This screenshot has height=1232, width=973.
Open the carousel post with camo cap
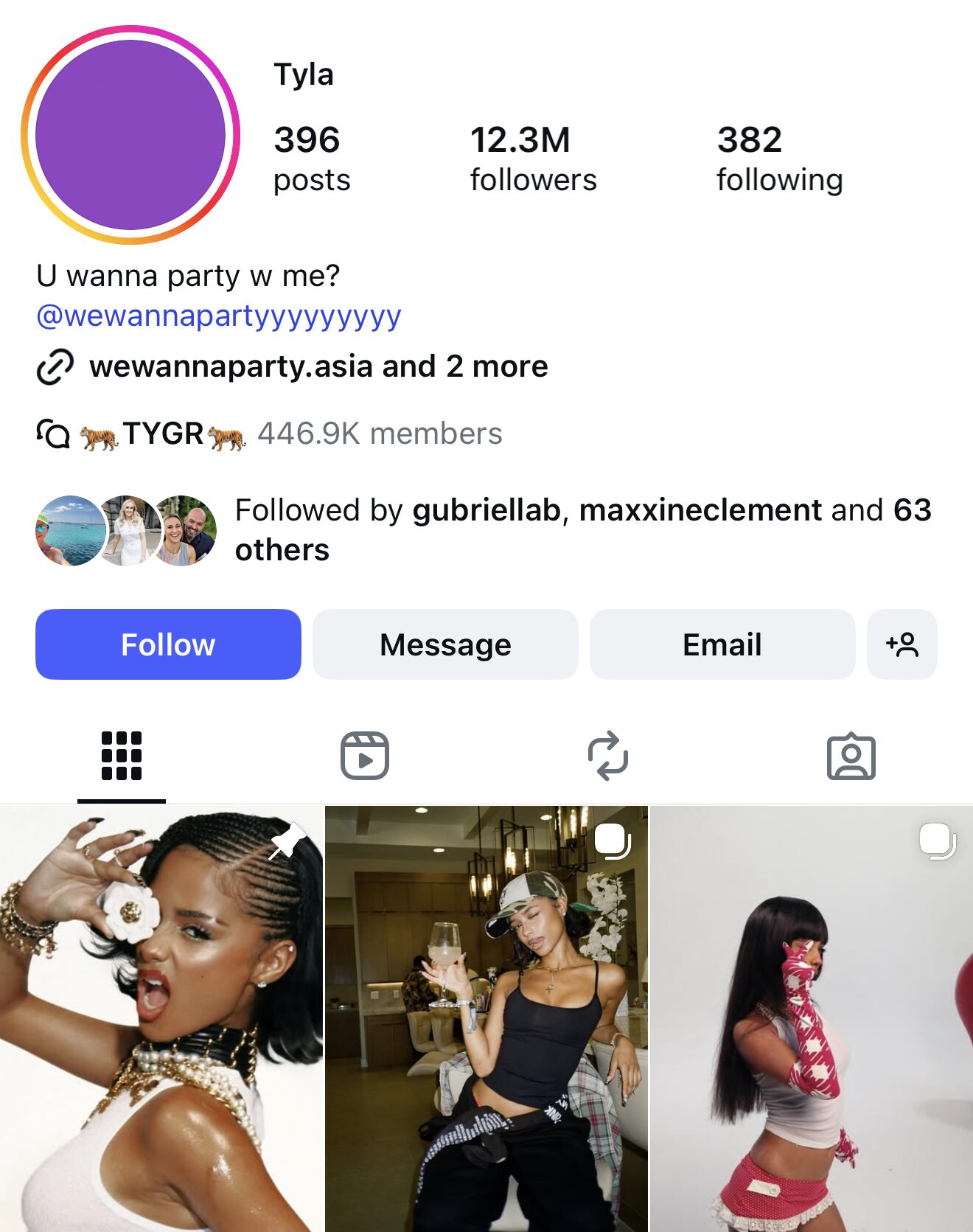486,1017
